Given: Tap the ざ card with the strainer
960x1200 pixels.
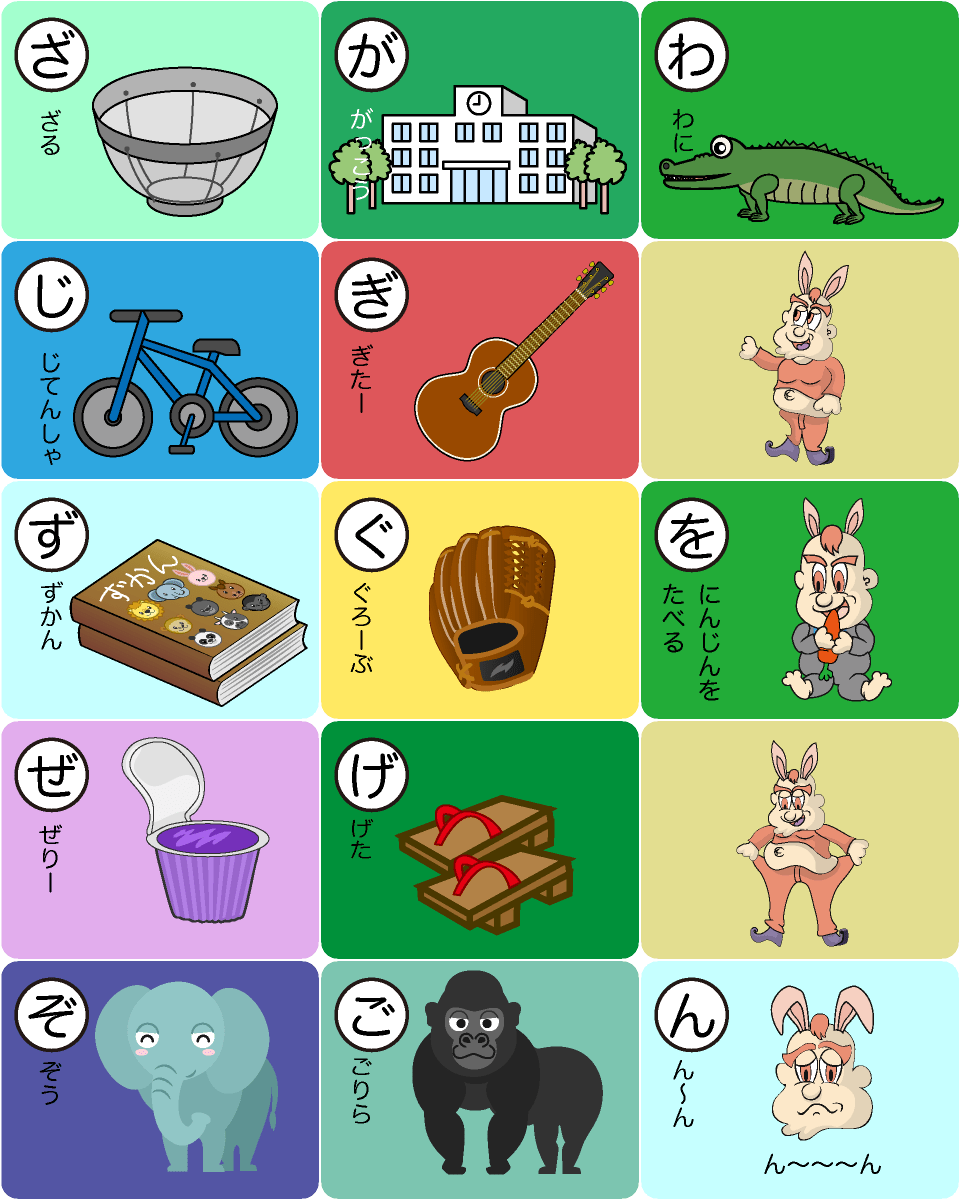Looking at the screenshot, I should (x=160, y=120).
